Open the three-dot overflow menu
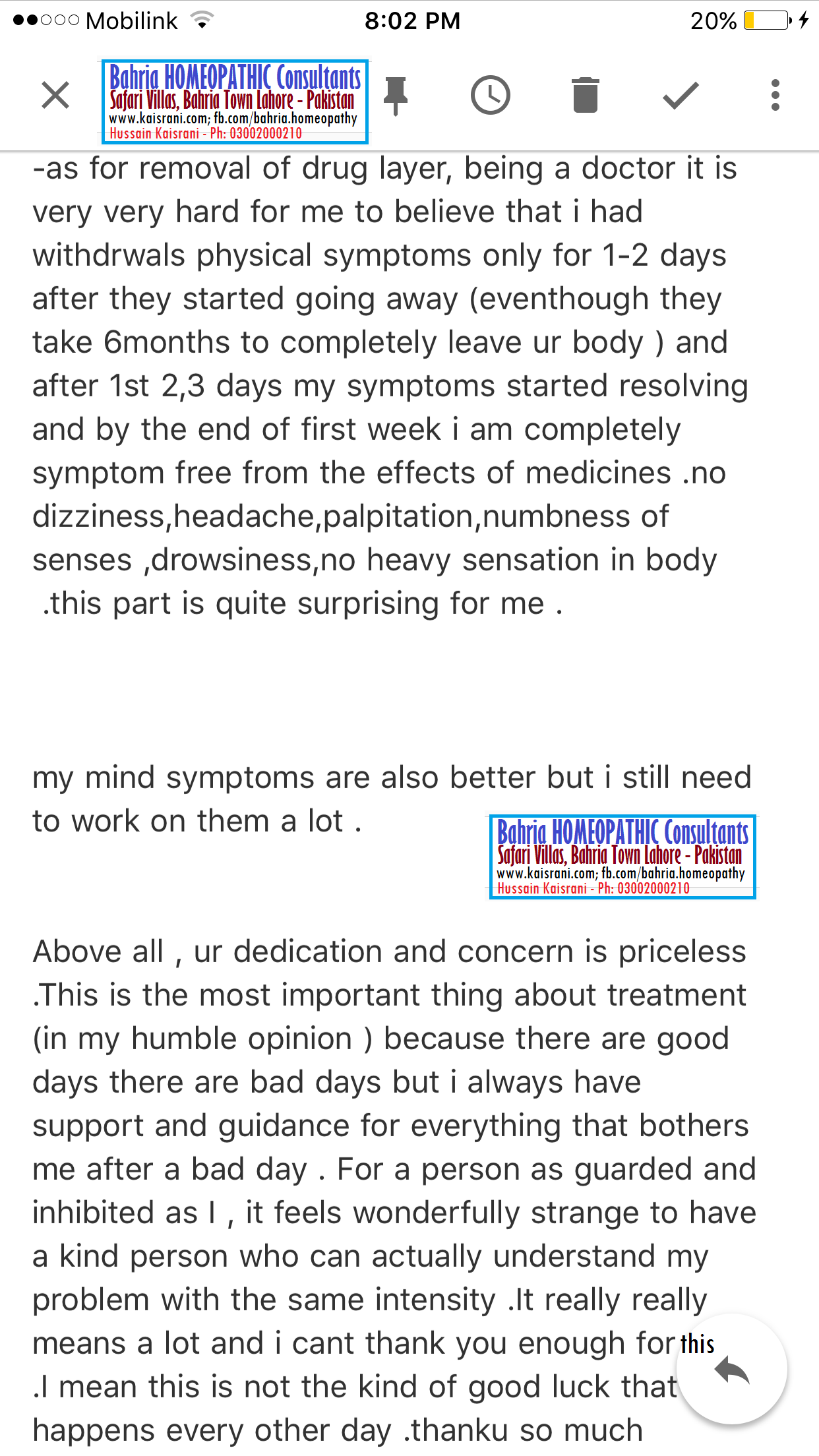The height and width of the screenshot is (1456, 819). (x=775, y=95)
